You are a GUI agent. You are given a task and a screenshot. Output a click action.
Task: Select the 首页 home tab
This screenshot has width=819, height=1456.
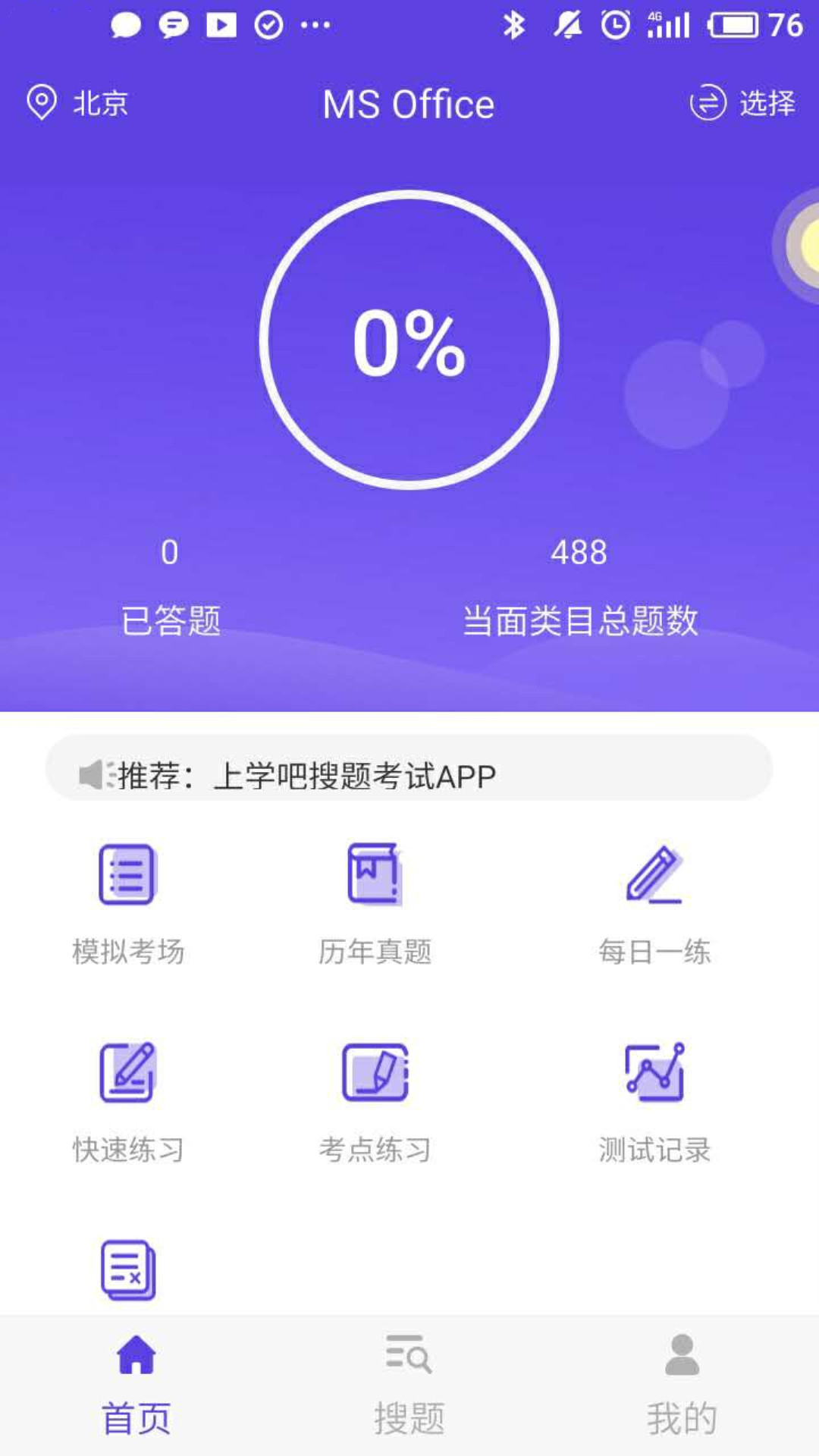click(x=136, y=1395)
